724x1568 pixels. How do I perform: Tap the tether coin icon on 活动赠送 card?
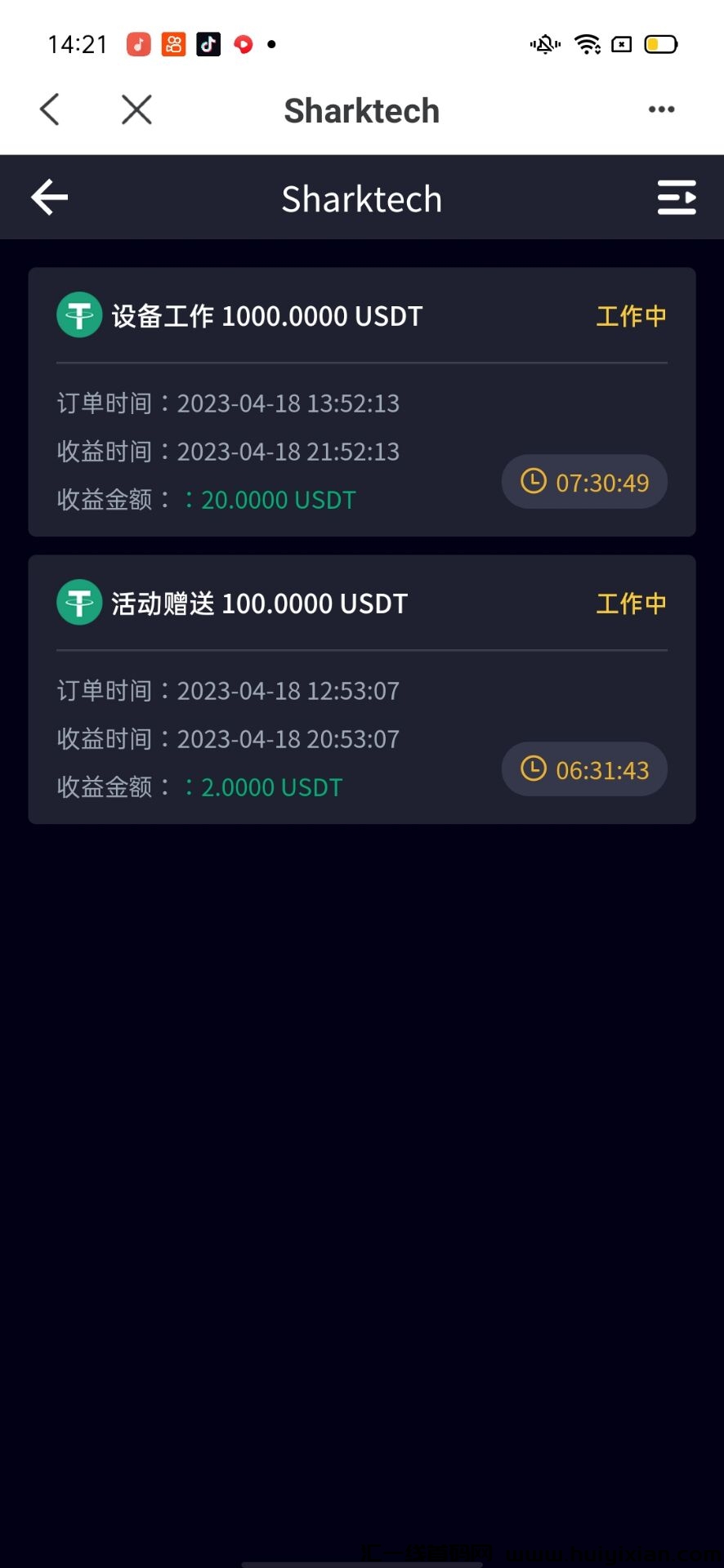pyautogui.click(x=78, y=602)
